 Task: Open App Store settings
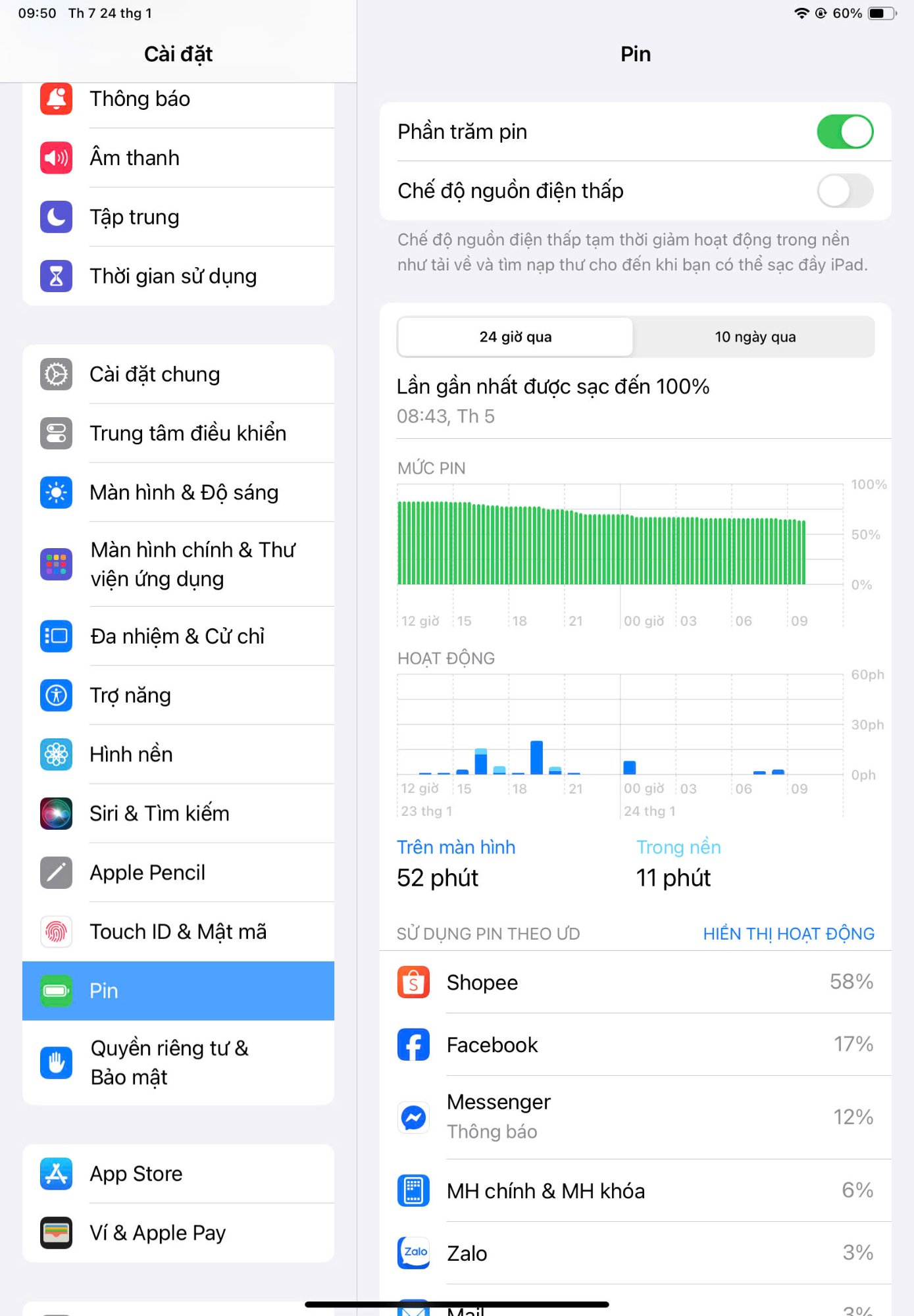tap(178, 1174)
